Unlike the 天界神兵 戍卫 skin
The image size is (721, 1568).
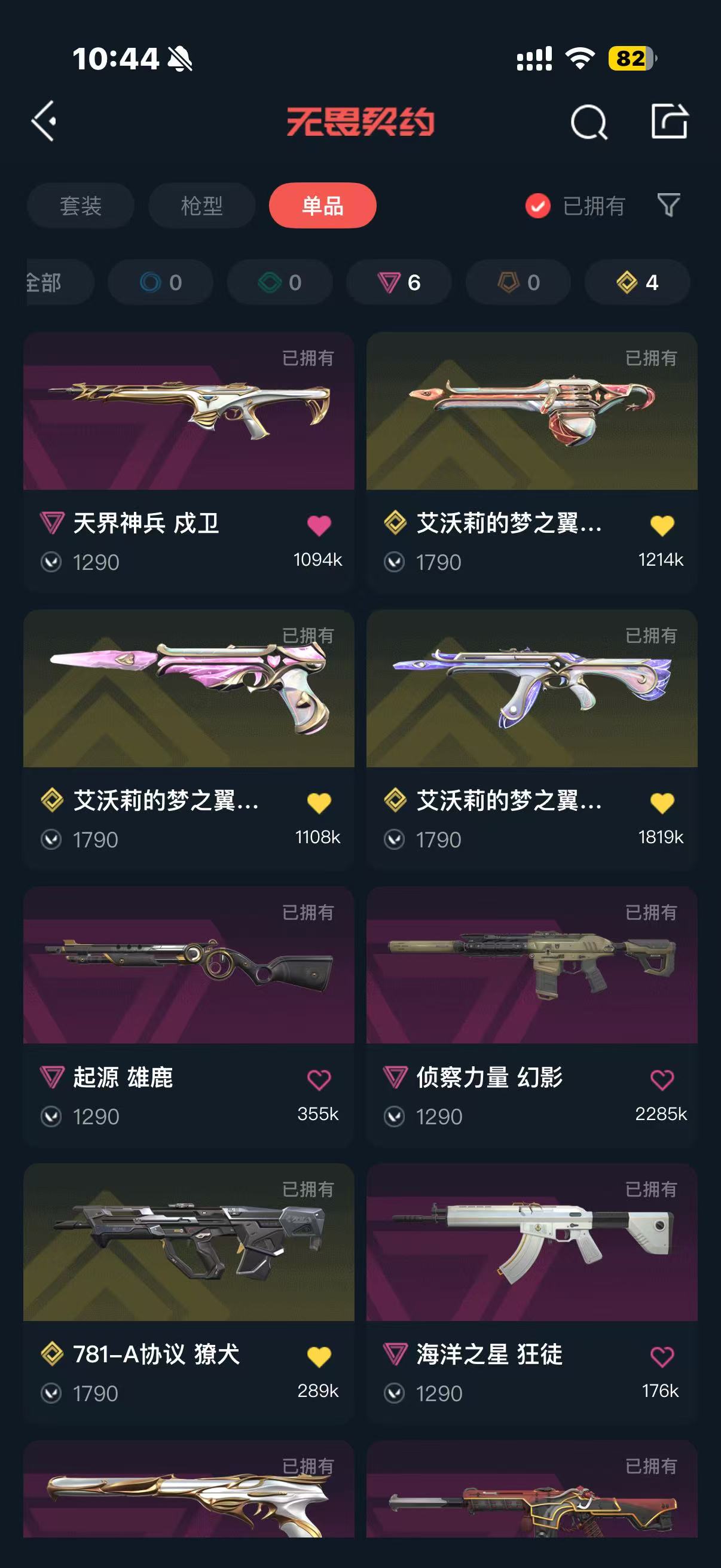coord(319,524)
